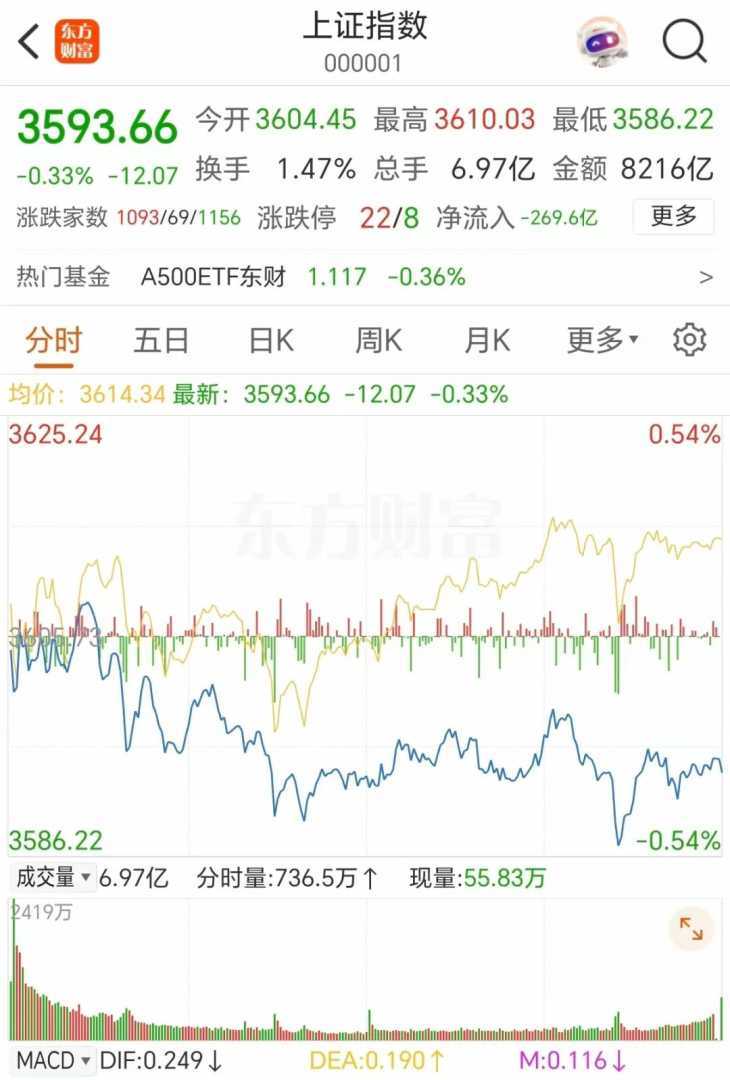The image size is (730, 1080).
Task: Tap the 更多 button beside 净流入
Action: pyautogui.click(x=673, y=216)
